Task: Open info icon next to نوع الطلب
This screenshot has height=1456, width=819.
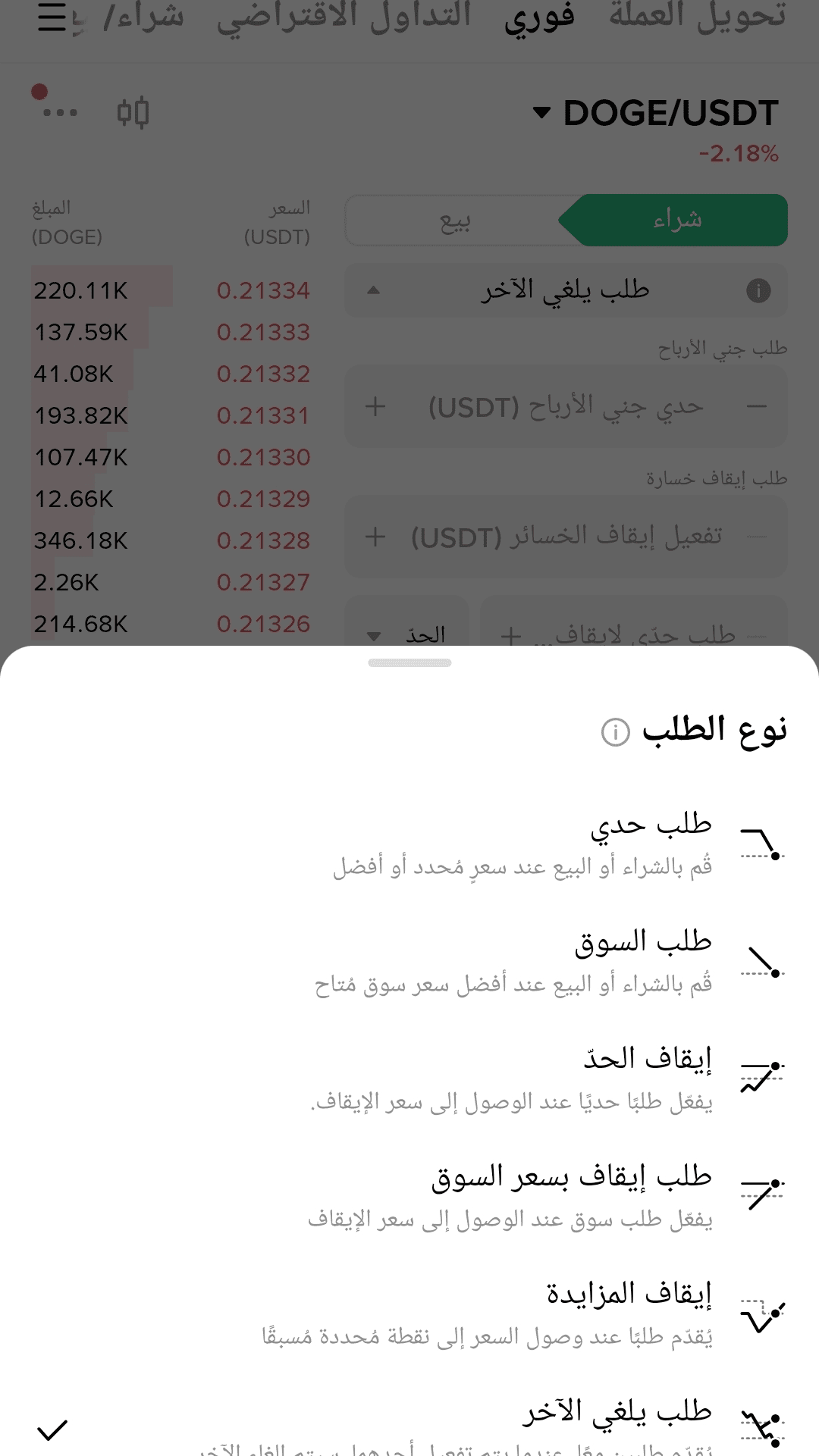Action: point(615,732)
